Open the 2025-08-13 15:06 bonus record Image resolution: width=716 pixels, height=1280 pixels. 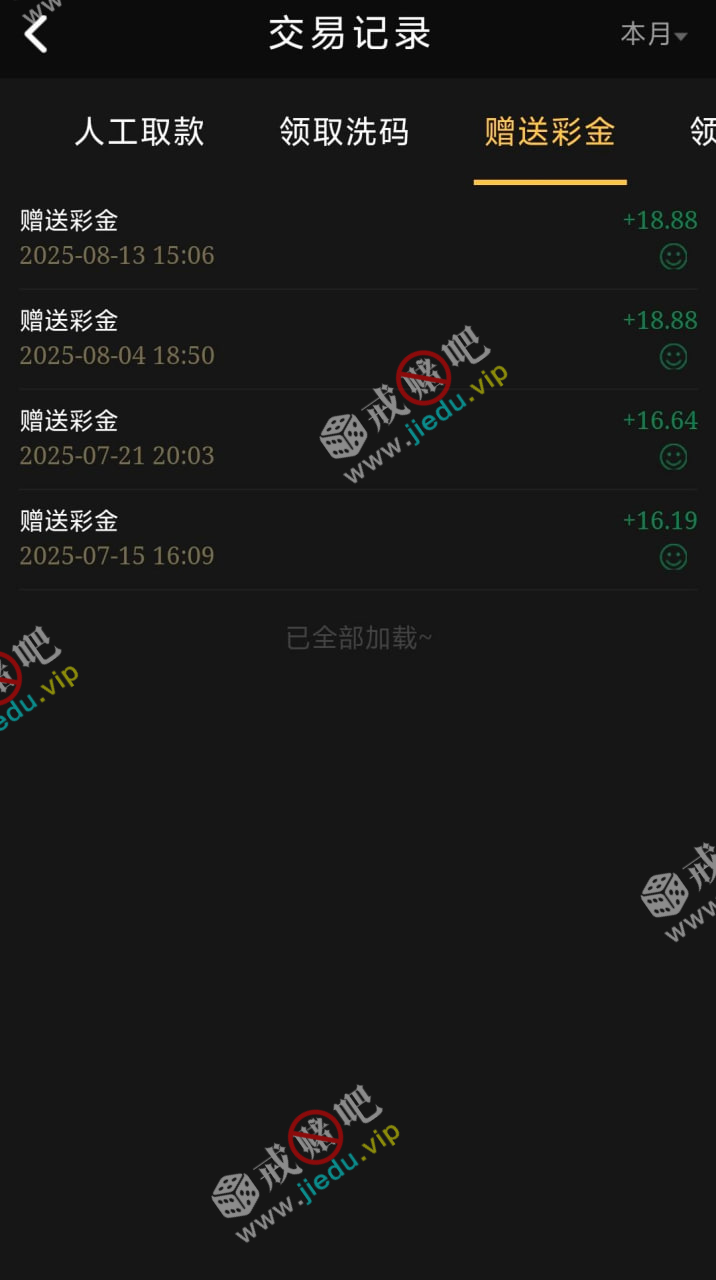358,238
